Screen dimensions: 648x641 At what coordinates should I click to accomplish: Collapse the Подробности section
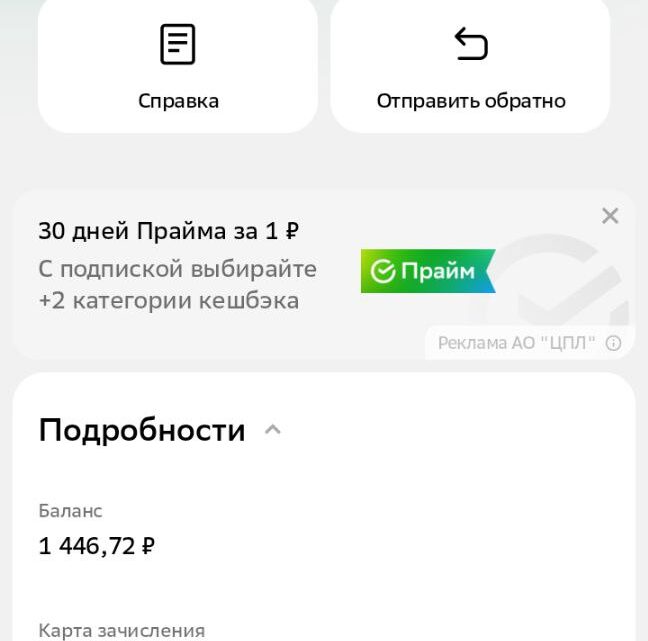tap(272, 430)
